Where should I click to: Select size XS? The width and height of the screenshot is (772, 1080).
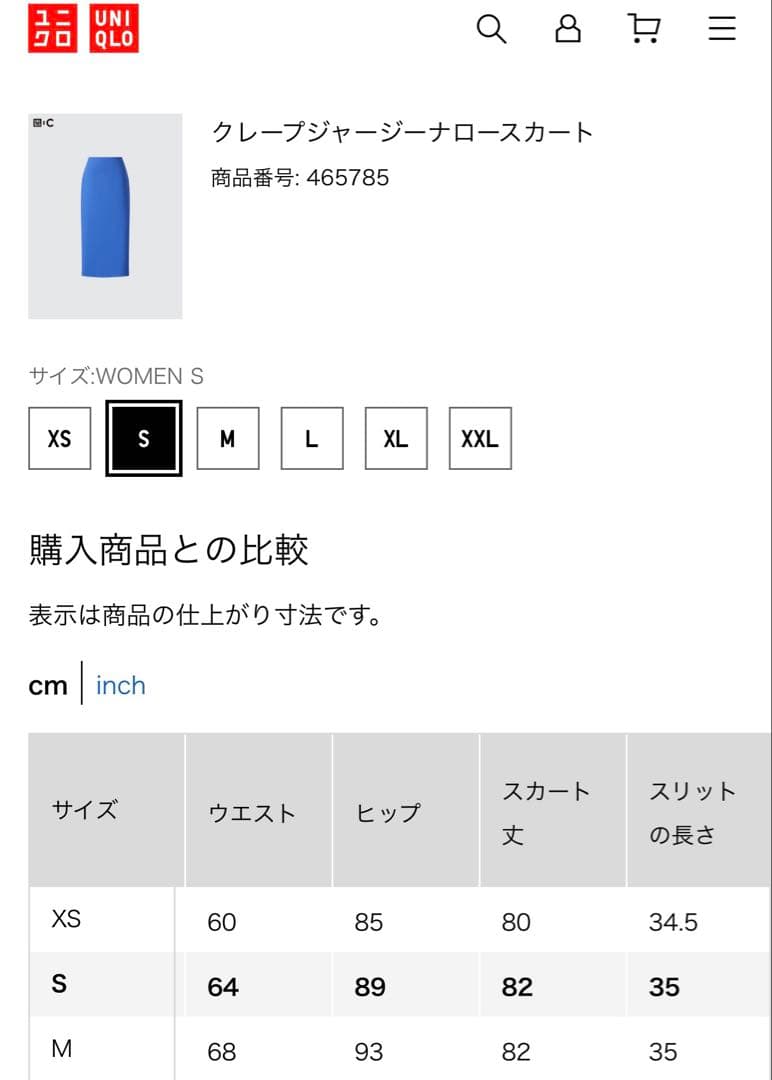pyautogui.click(x=60, y=439)
